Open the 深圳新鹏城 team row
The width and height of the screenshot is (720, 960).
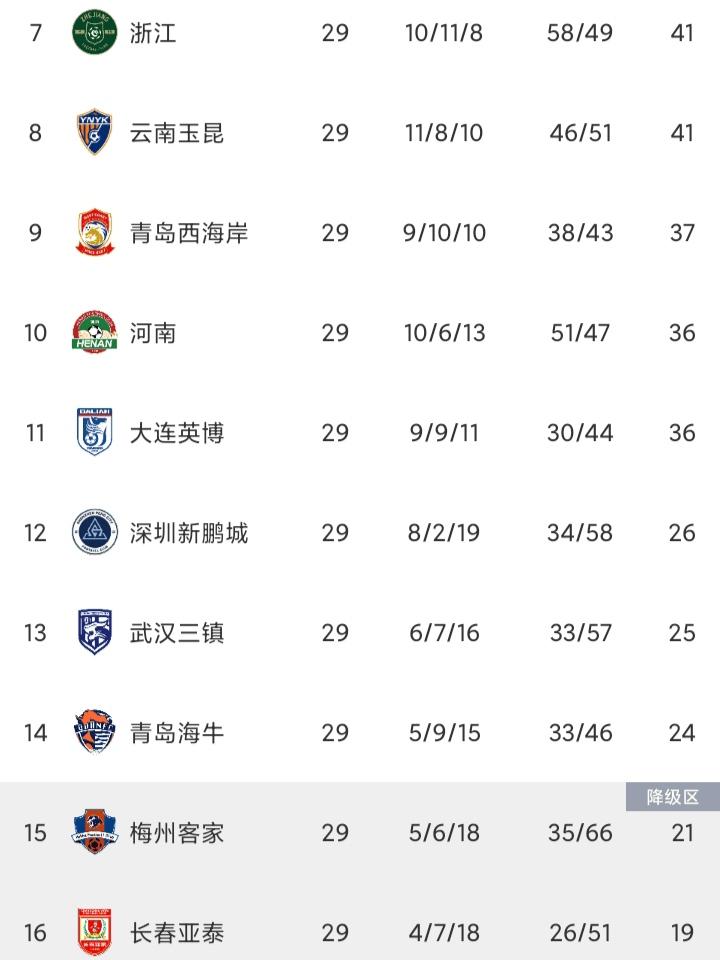188,533
